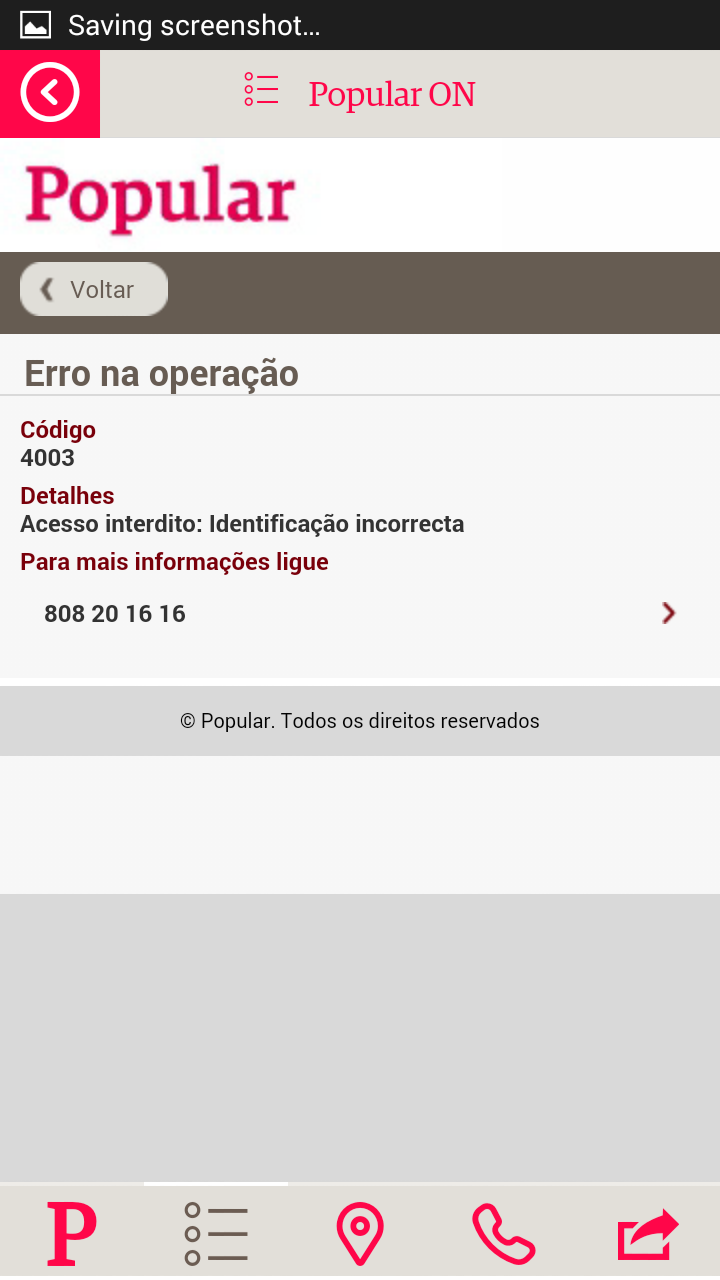Tap the Voltar button
Image resolution: width=720 pixels, height=1280 pixels.
[94, 289]
